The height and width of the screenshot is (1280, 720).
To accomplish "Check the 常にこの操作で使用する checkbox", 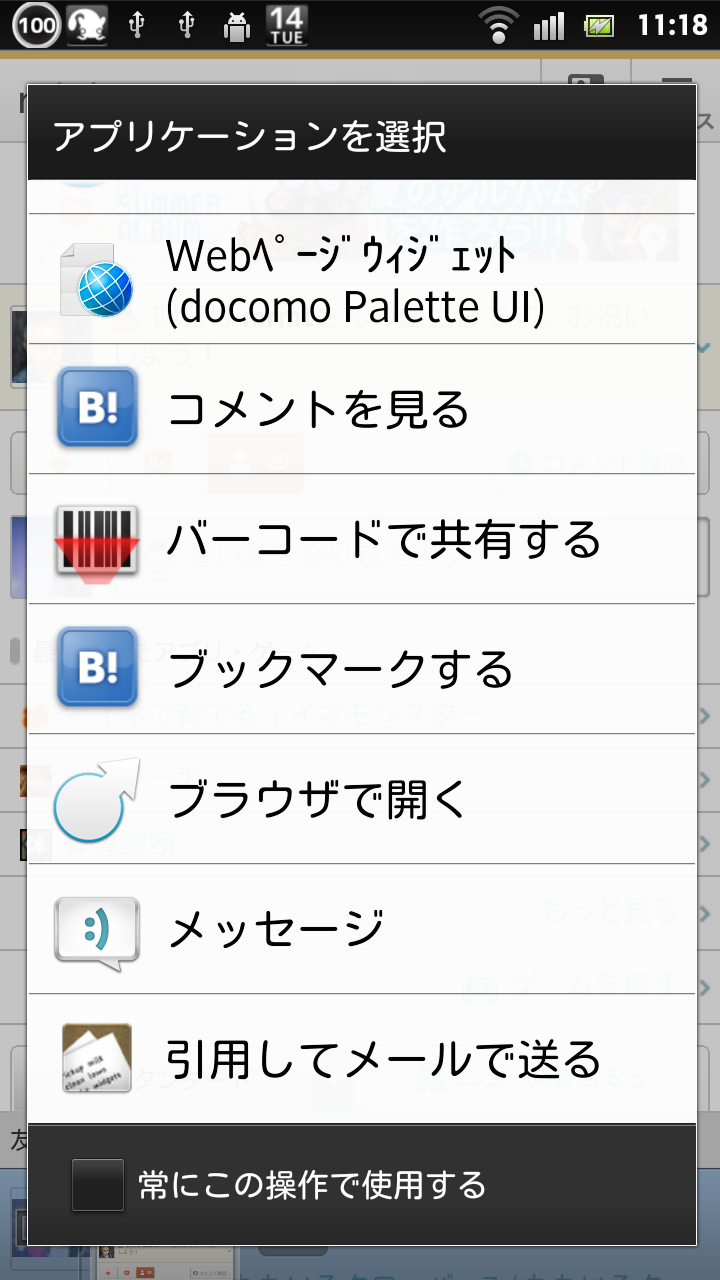I will click(98, 1185).
